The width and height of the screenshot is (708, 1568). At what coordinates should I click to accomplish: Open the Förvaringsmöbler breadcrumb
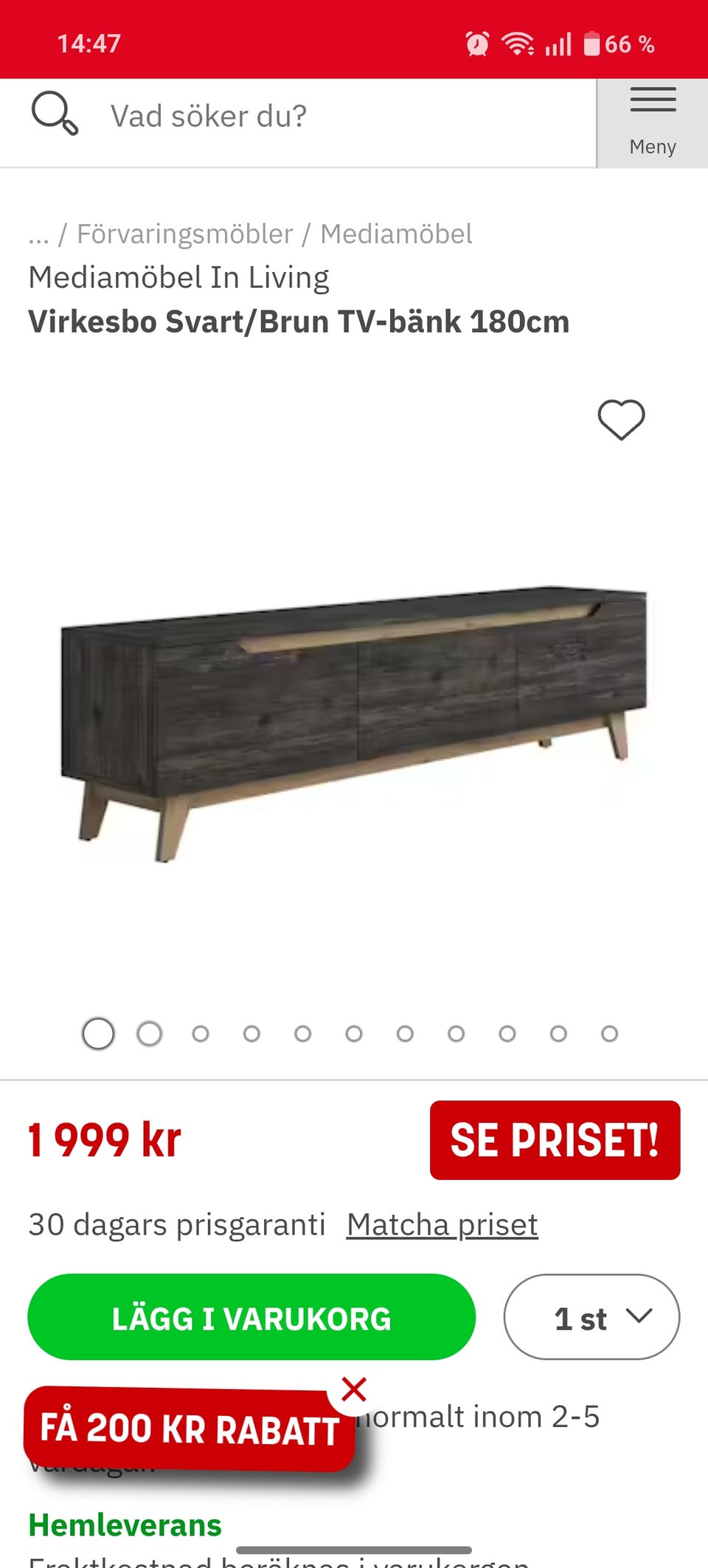184,233
